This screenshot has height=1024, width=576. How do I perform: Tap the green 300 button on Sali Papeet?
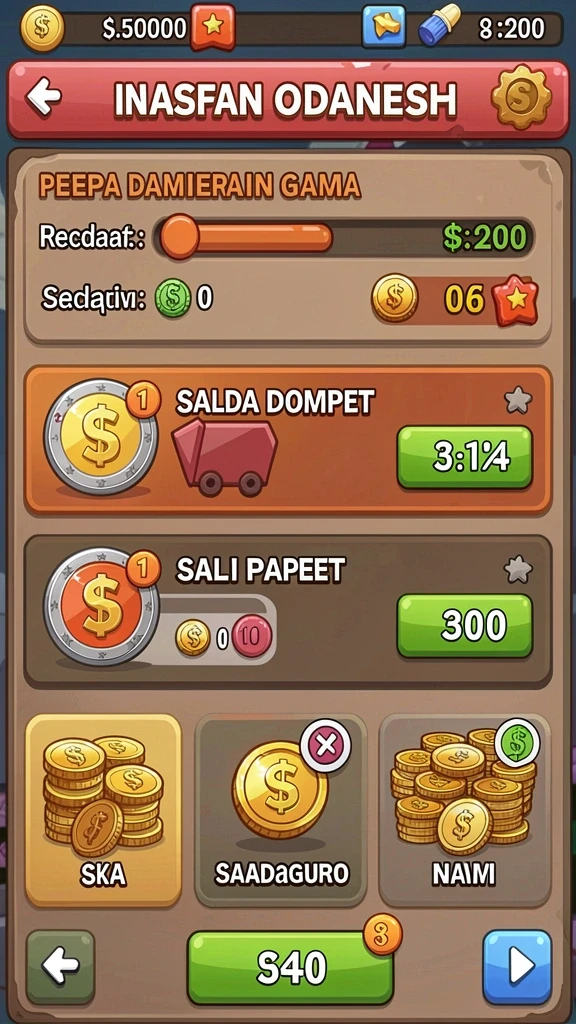pos(464,626)
